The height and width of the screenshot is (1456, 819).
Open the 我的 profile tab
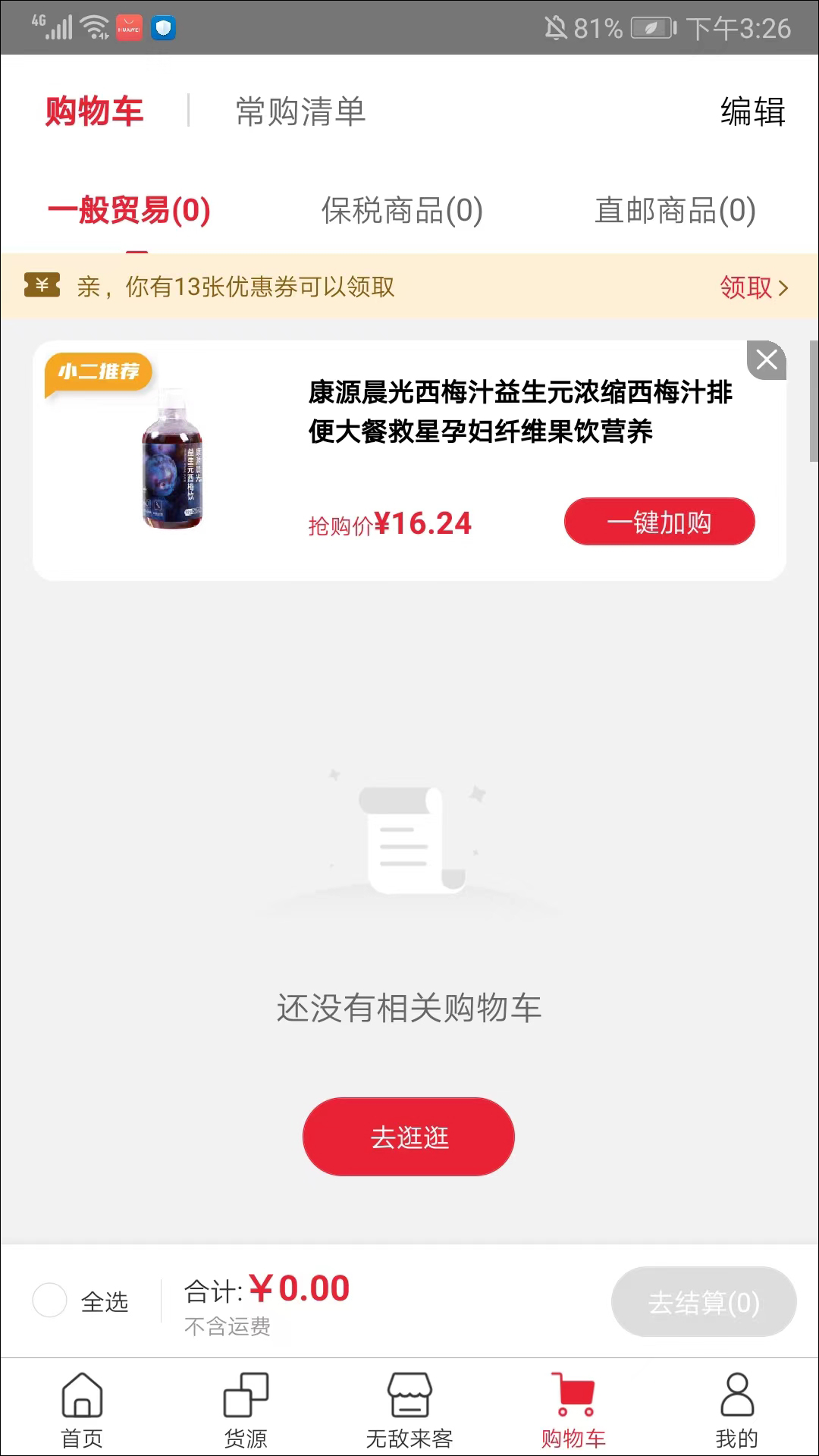[x=736, y=1409]
